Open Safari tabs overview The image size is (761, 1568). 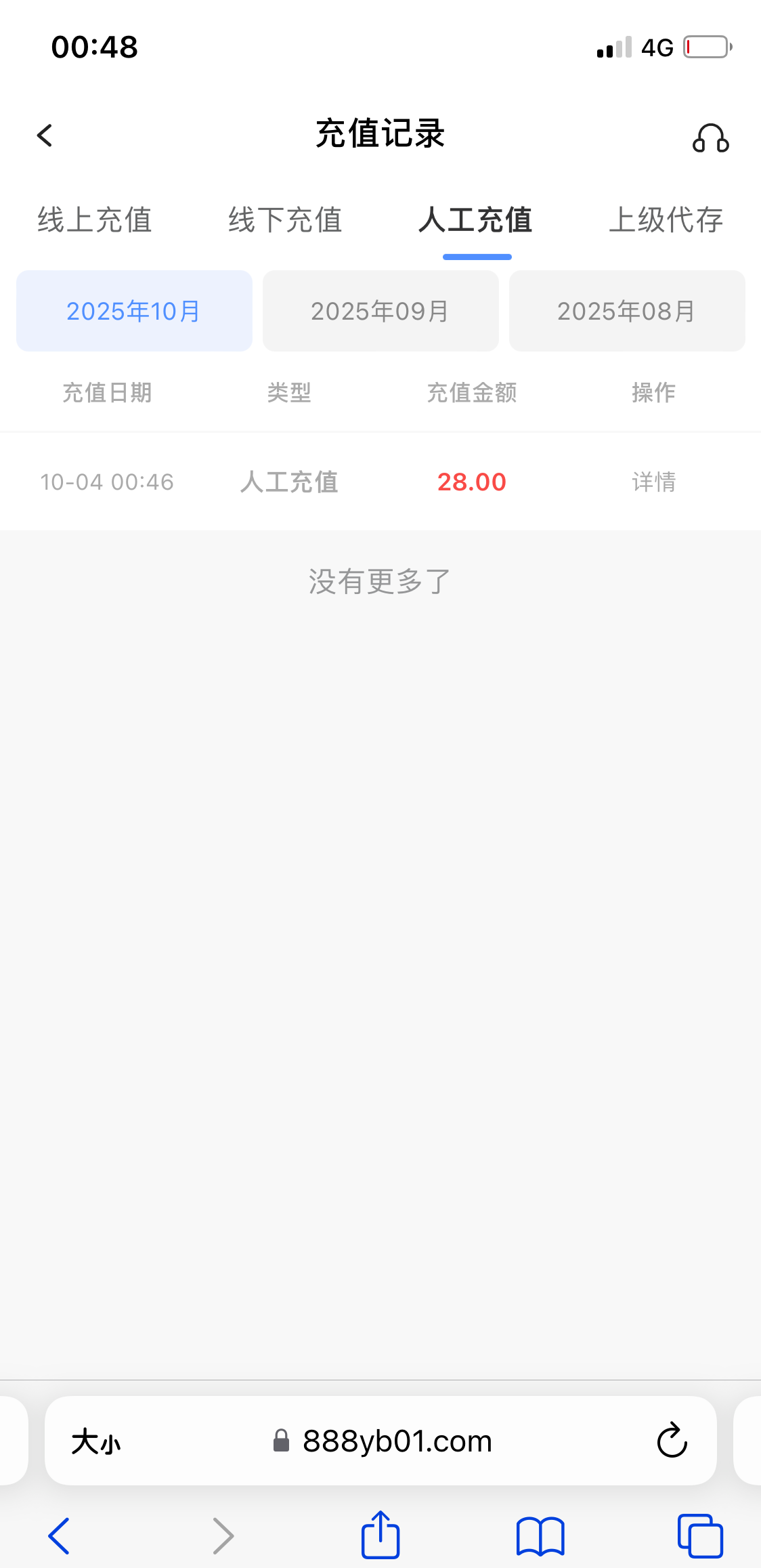700,1535
